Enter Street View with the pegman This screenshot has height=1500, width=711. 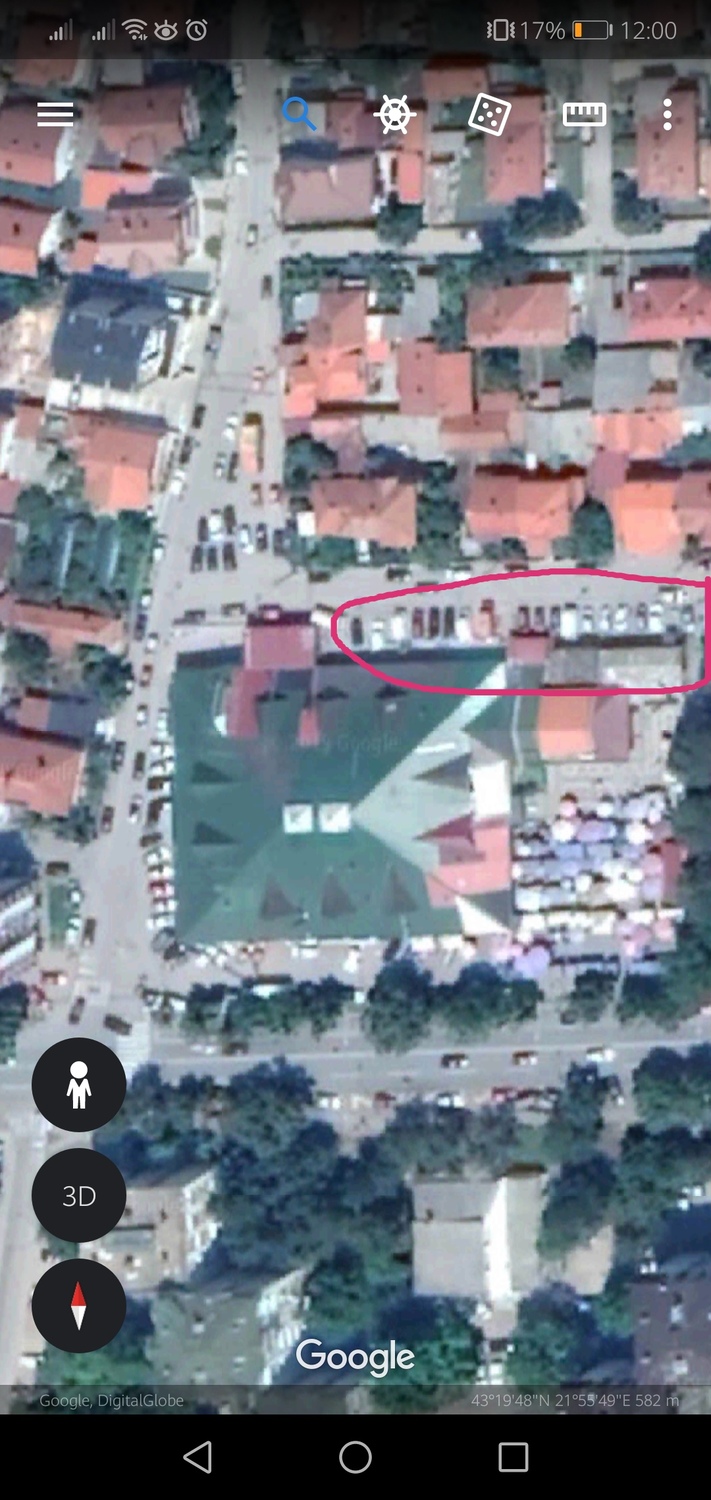(79, 1086)
